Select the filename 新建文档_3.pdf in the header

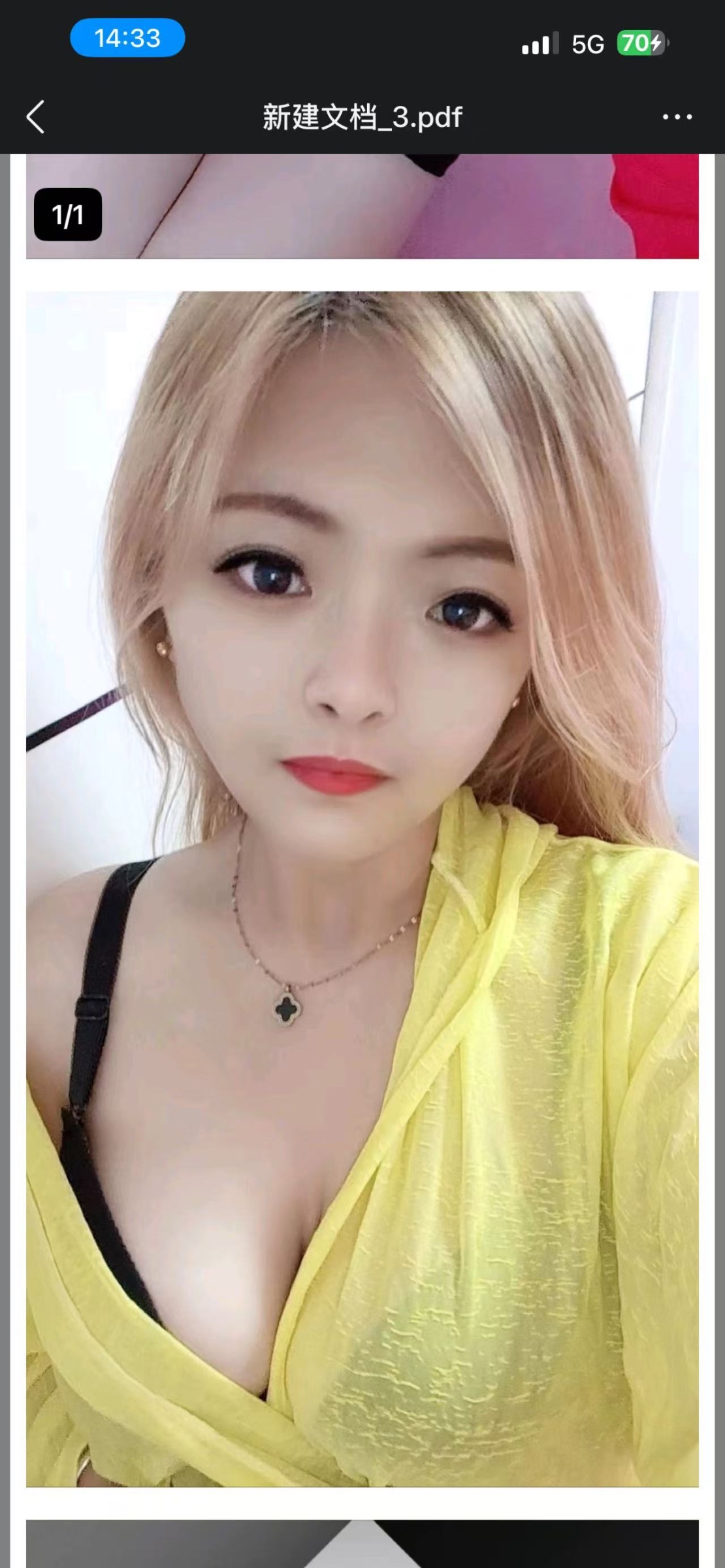[x=362, y=118]
